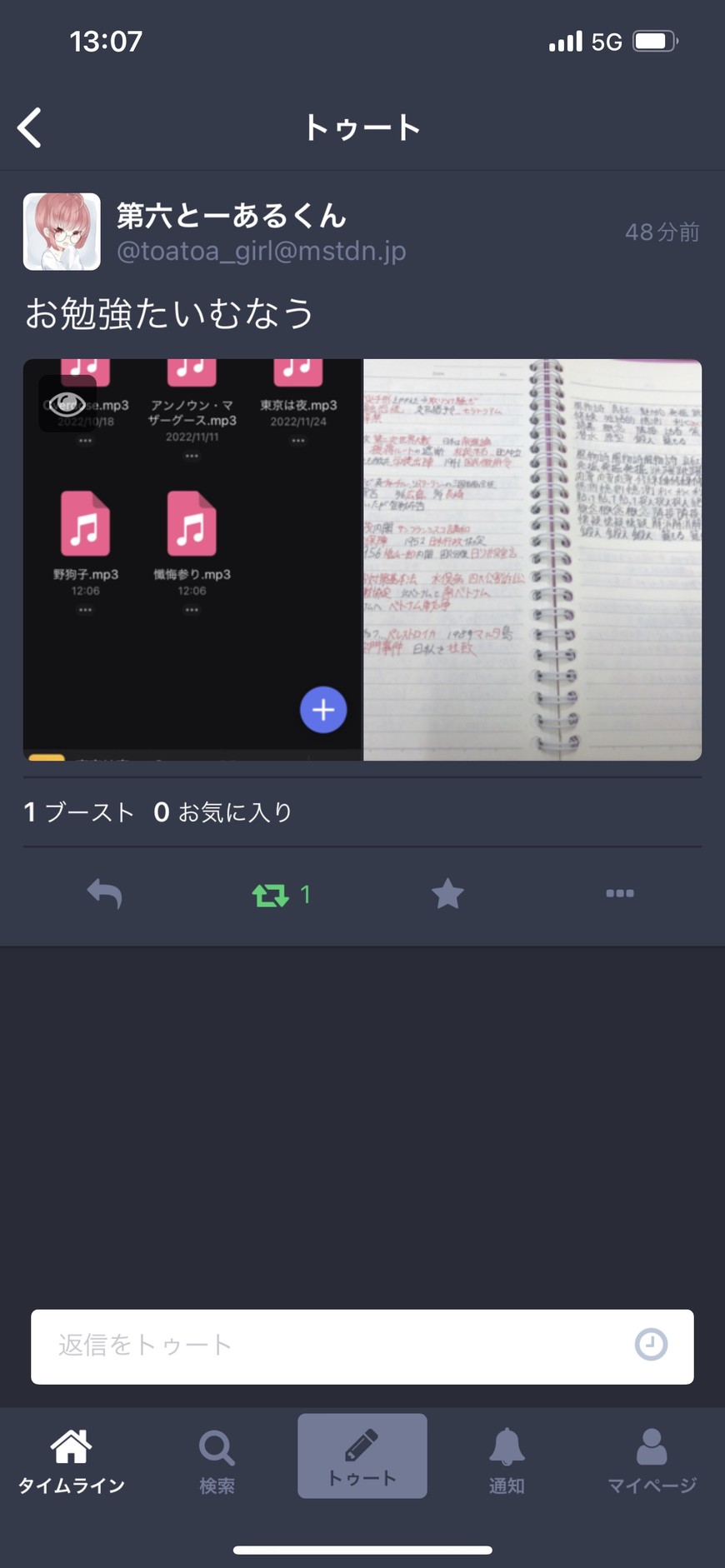The width and height of the screenshot is (725, 1568).
Task: Open the notebook photo attachment
Action: point(532,560)
